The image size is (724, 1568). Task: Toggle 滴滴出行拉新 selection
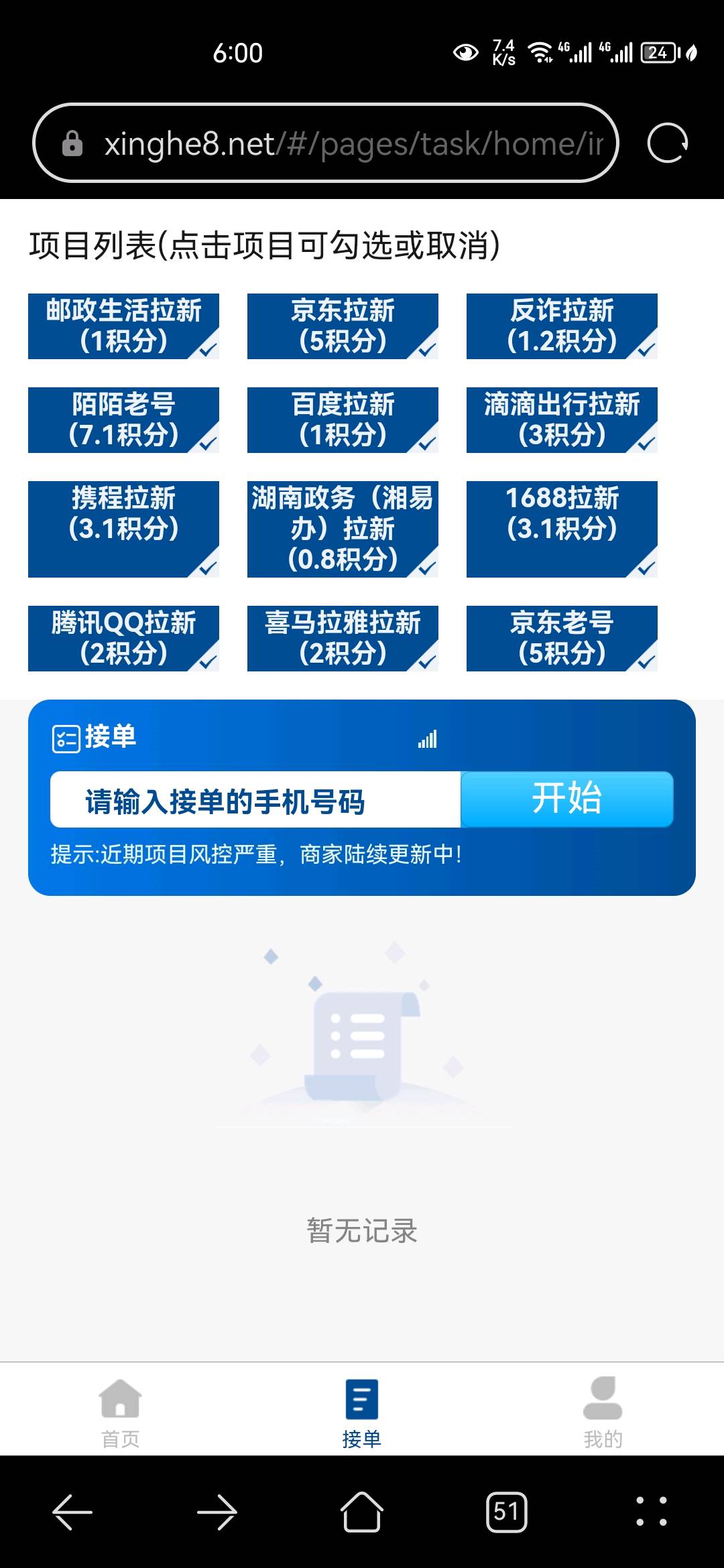[562, 420]
